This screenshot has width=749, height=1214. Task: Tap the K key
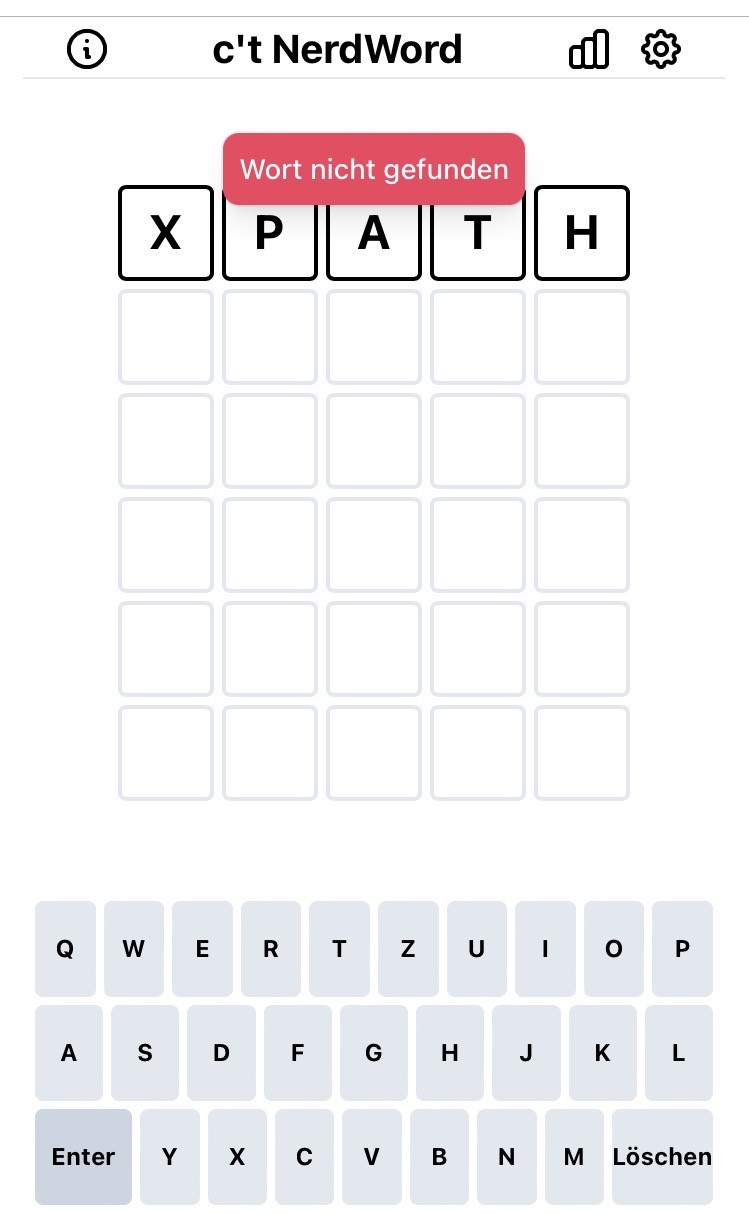click(x=603, y=1052)
